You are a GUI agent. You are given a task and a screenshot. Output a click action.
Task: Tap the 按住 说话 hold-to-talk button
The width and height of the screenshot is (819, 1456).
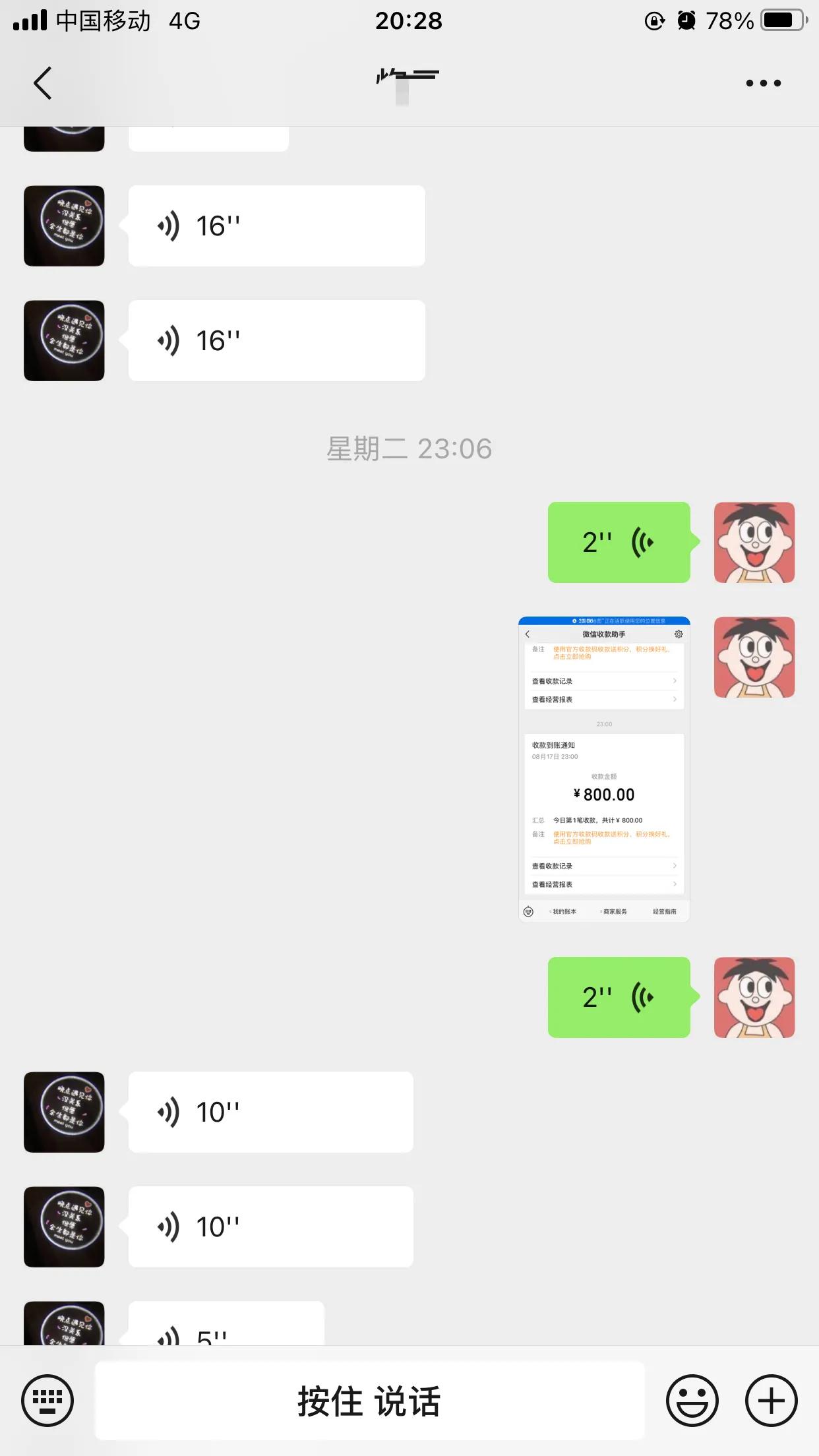(x=369, y=1401)
